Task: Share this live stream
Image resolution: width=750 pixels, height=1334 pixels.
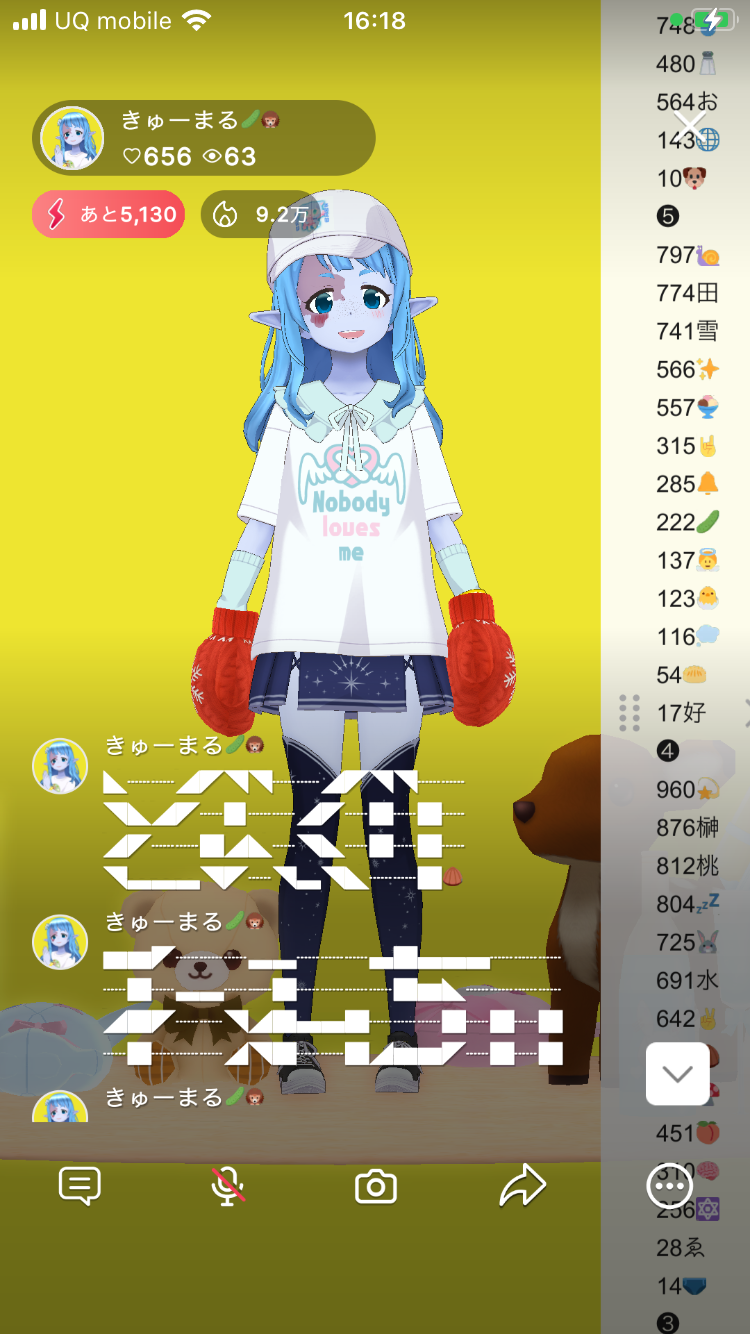Action: pyautogui.click(x=522, y=1186)
